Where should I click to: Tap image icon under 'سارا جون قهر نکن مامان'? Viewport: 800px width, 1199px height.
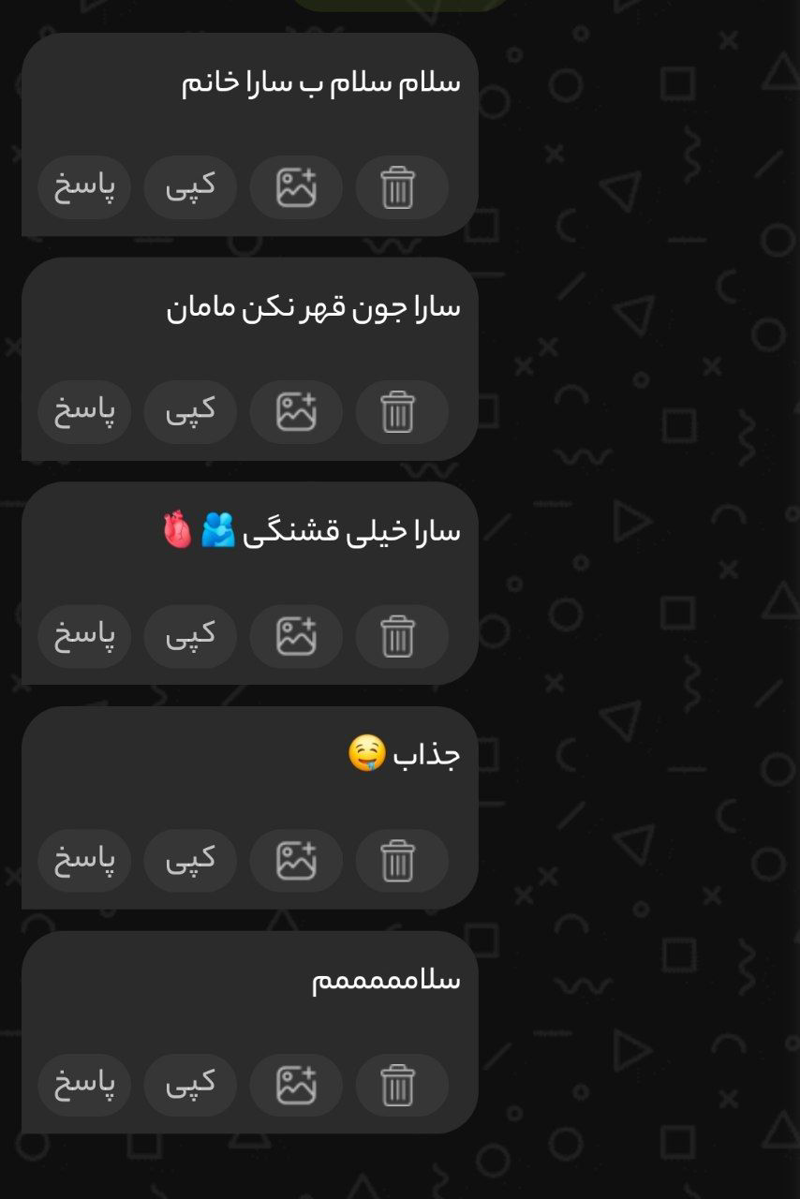click(296, 411)
